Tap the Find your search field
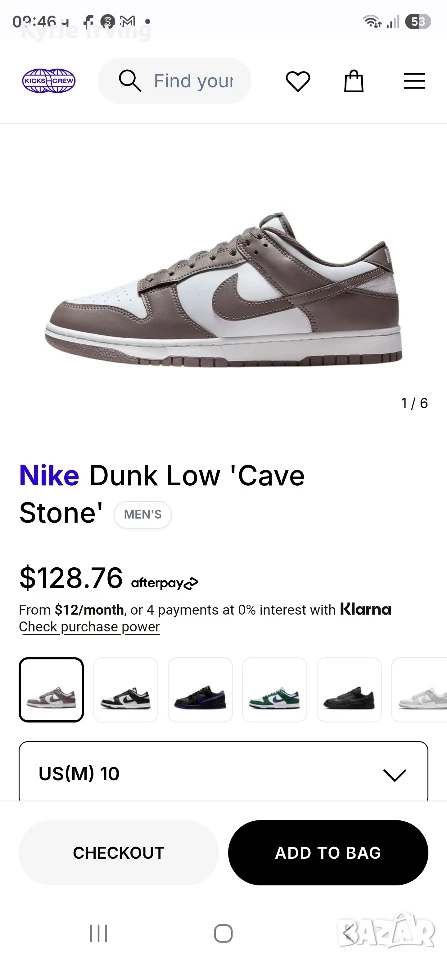Image resolution: width=447 pixels, height=960 pixels. tap(175, 81)
